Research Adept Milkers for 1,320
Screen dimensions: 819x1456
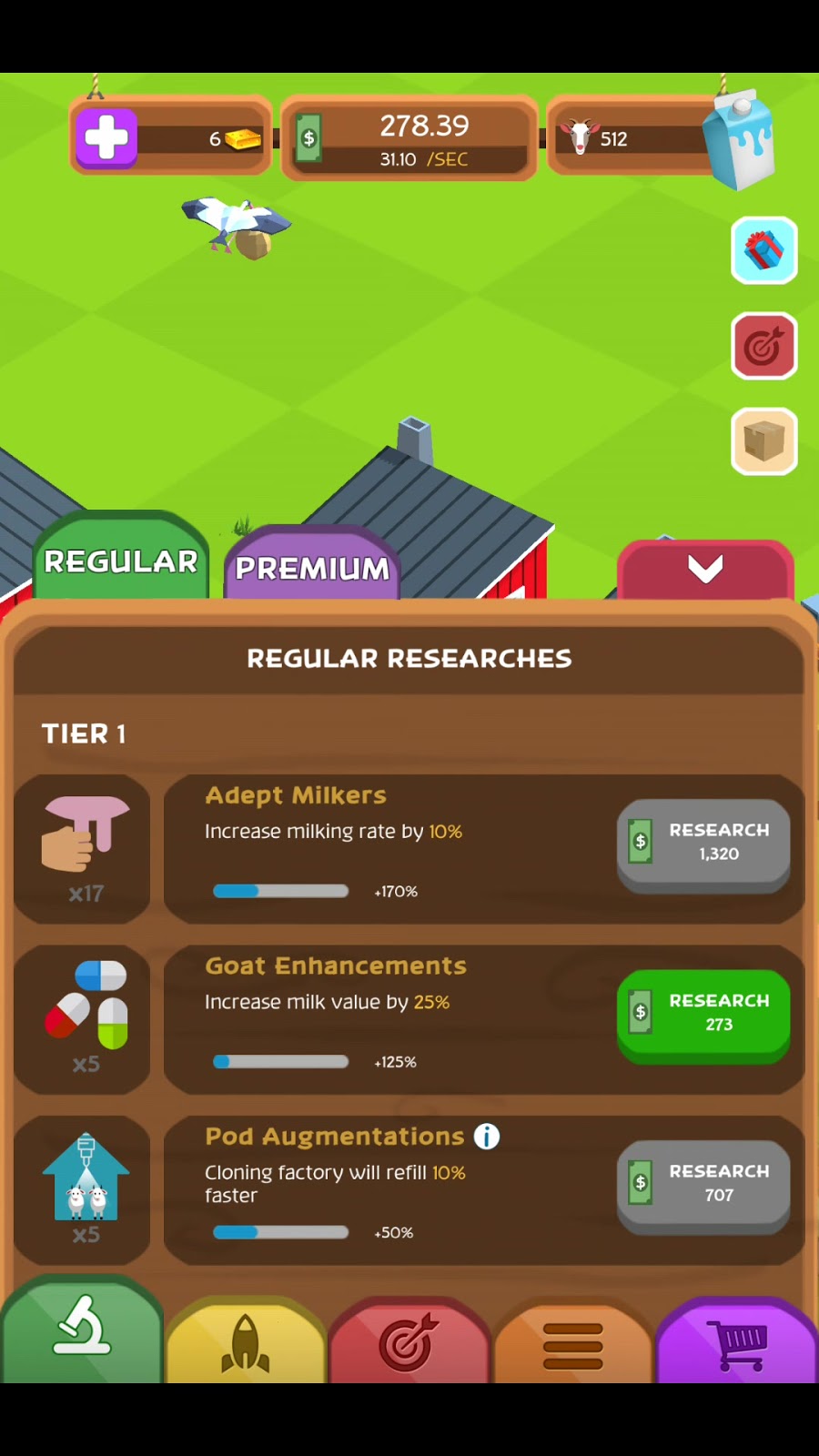pyautogui.click(x=703, y=843)
